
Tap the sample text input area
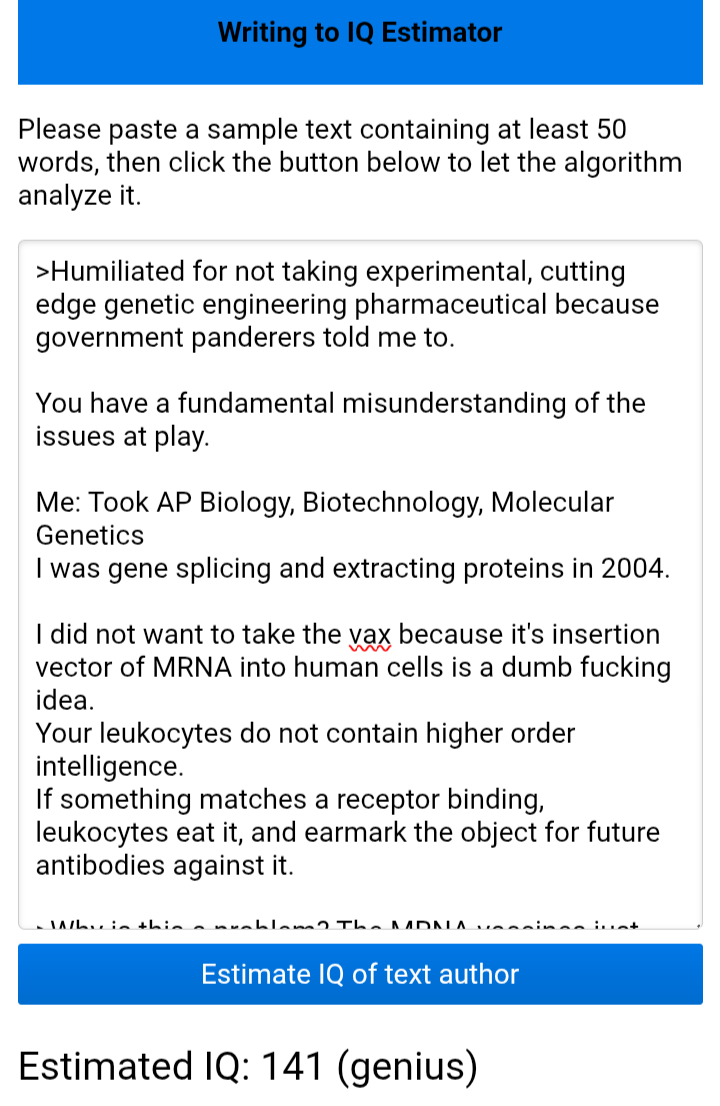360,585
